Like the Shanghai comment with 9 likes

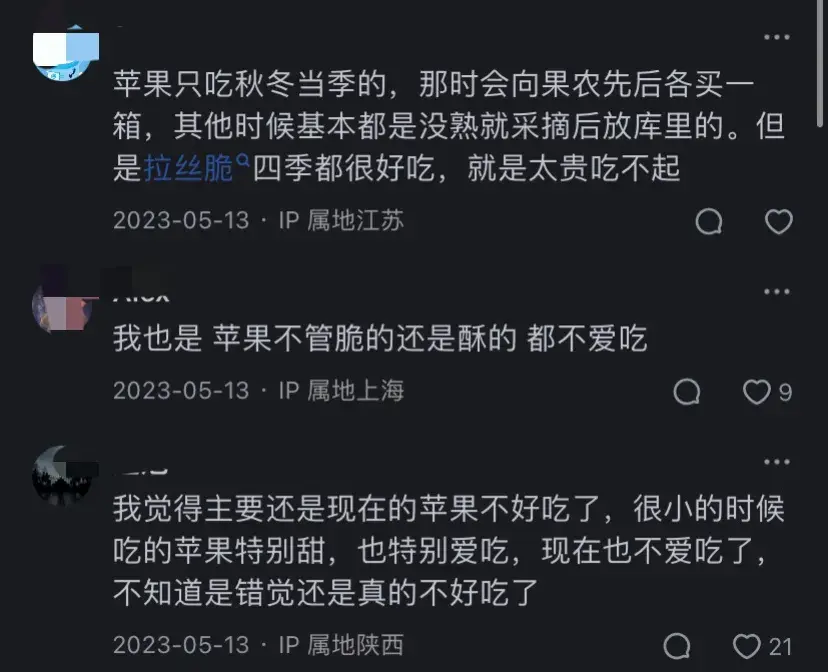(757, 391)
